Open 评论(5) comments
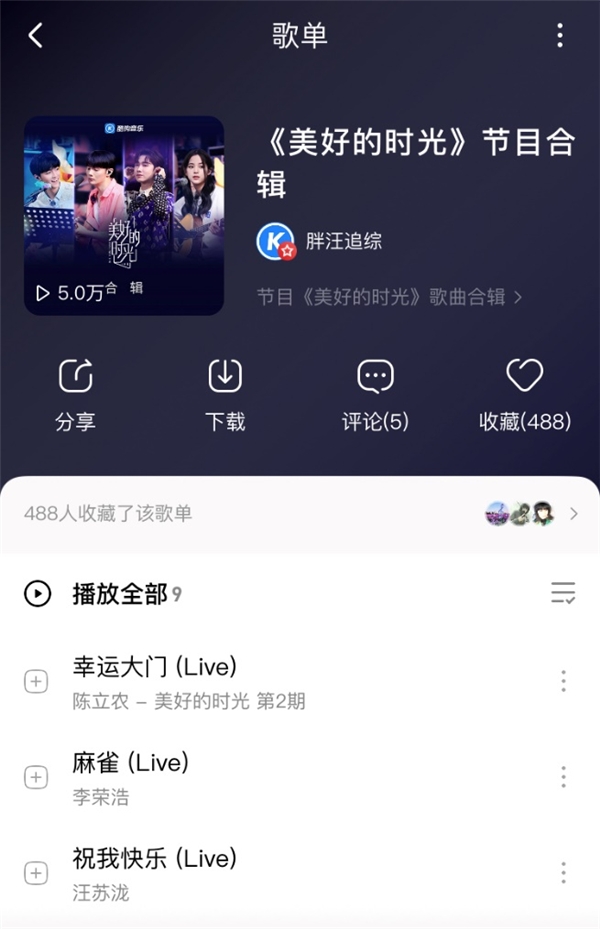Viewport: 600px width, 929px height. coord(375,395)
